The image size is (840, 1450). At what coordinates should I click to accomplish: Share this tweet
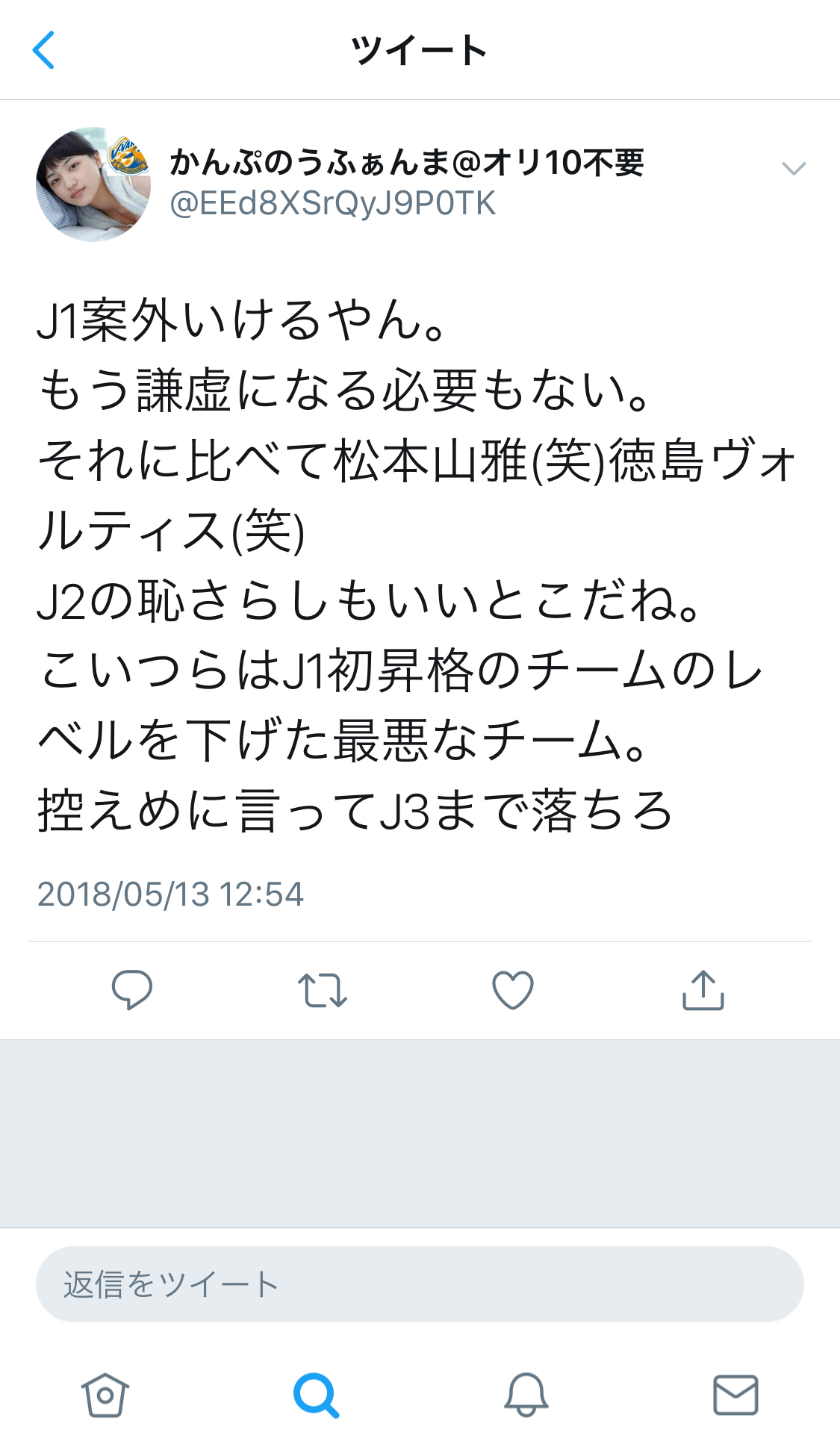point(703,990)
